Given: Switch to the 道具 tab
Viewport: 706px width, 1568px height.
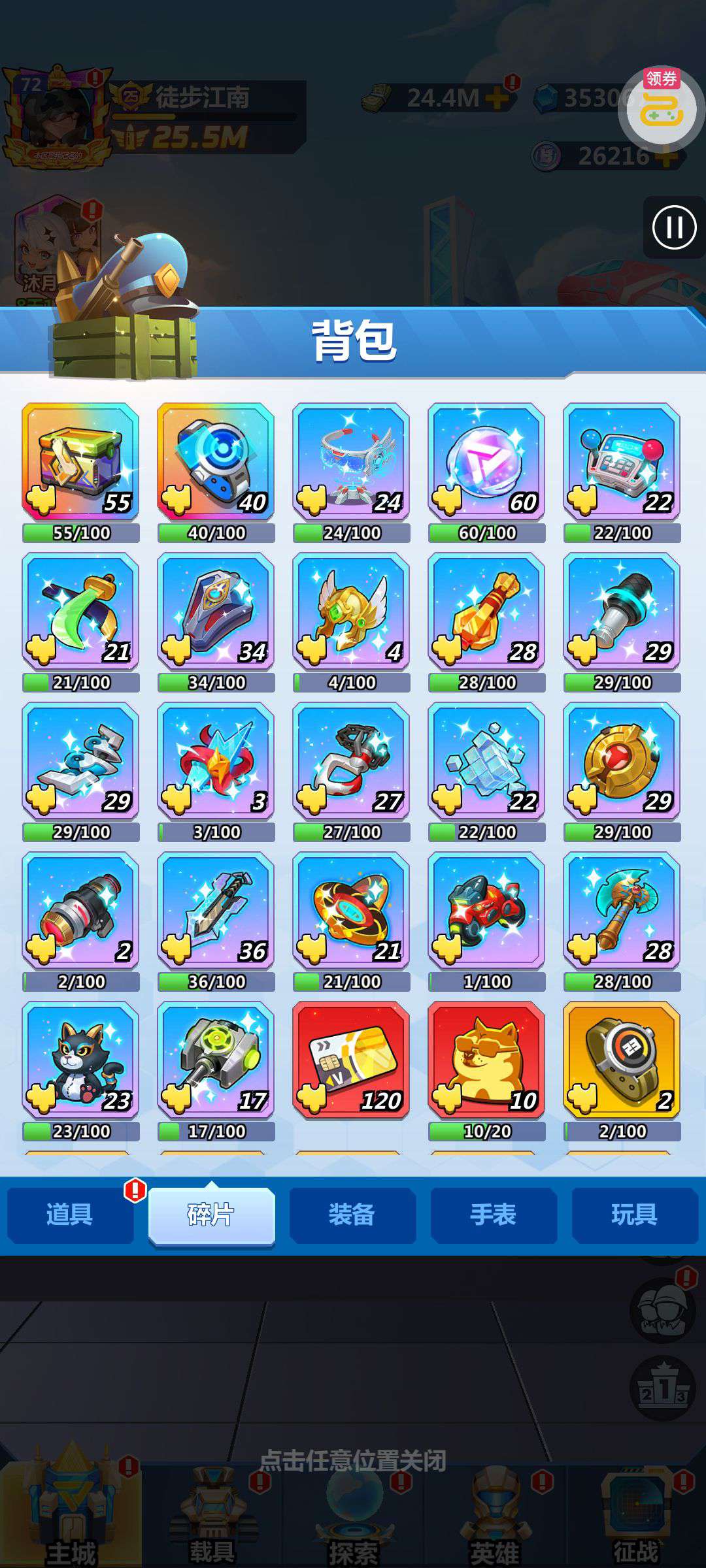Looking at the screenshot, I should pyautogui.click(x=70, y=1215).
